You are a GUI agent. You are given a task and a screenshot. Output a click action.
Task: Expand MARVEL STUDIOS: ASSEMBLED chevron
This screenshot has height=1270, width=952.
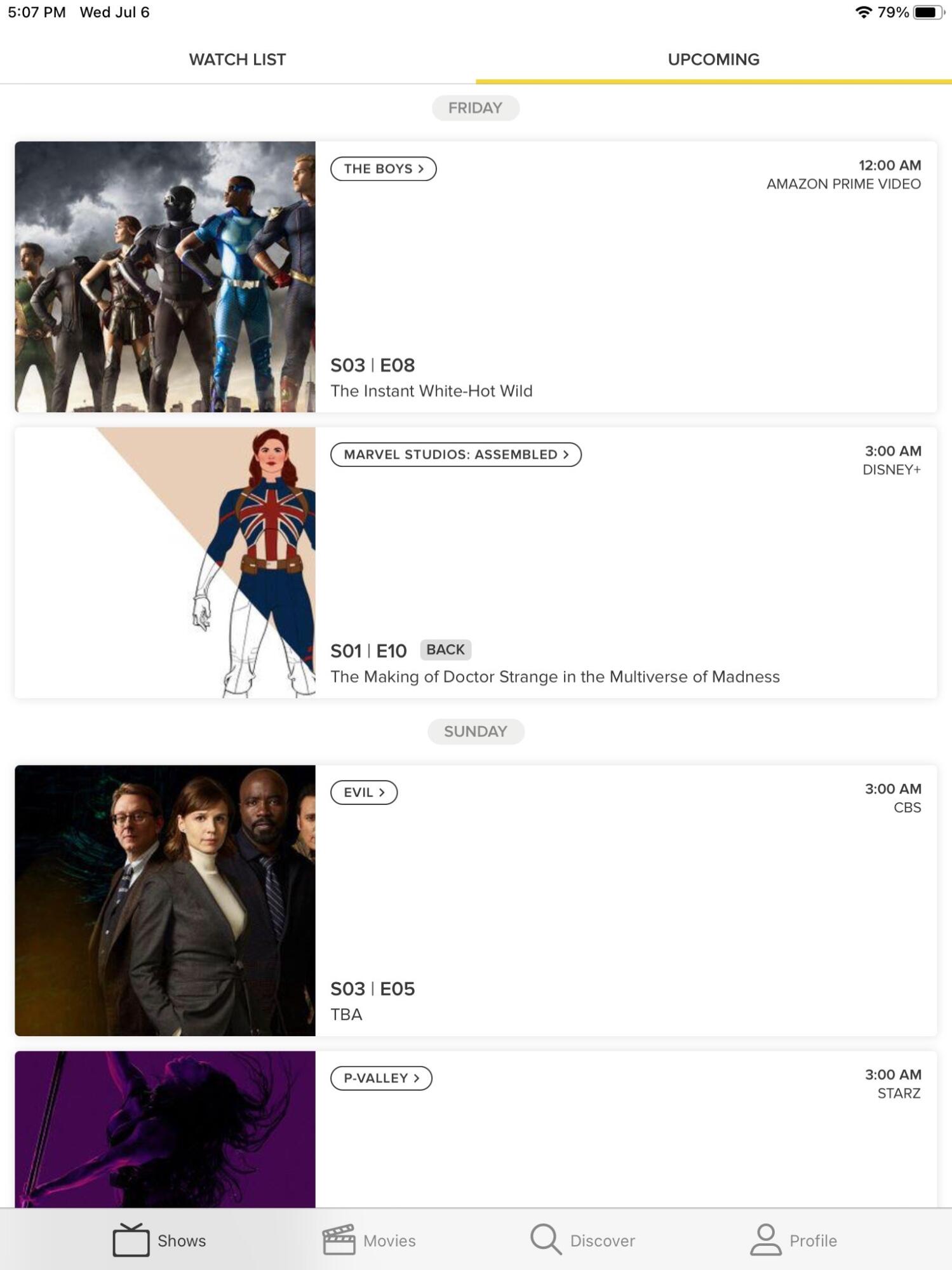pyautogui.click(x=566, y=454)
